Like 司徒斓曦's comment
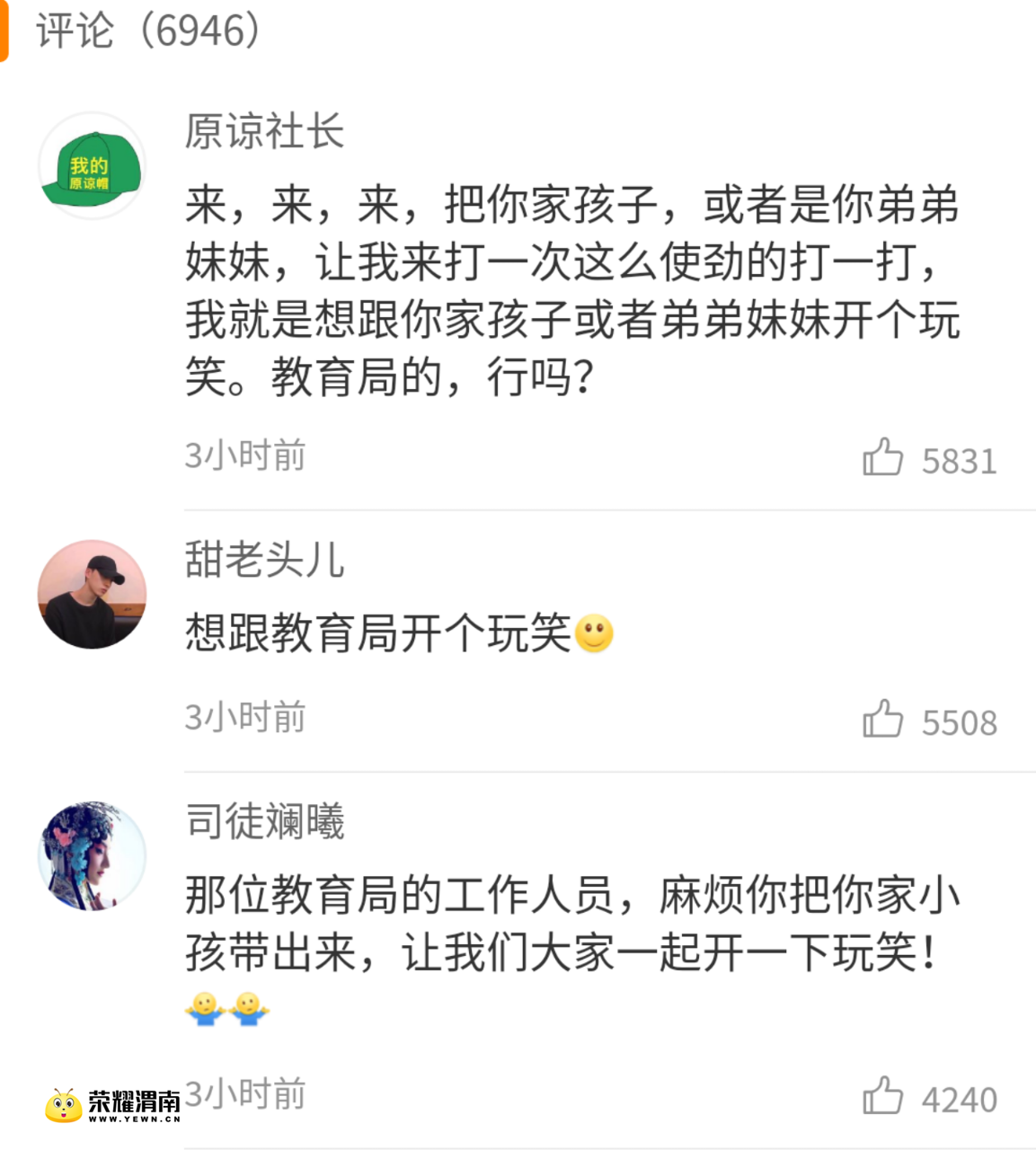1036x1150 pixels. tap(882, 1096)
